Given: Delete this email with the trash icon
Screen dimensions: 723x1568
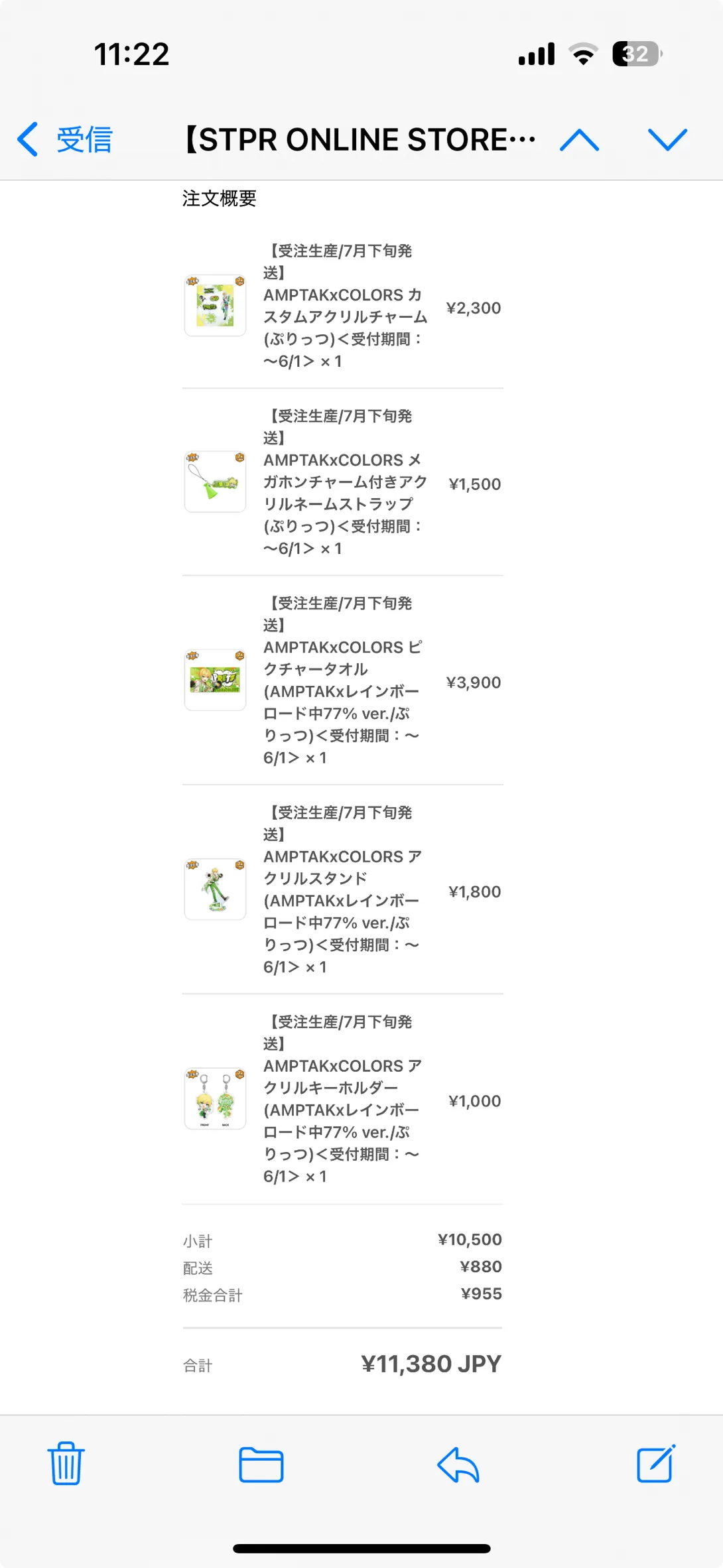Looking at the screenshot, I should (x=66, y=1463).
